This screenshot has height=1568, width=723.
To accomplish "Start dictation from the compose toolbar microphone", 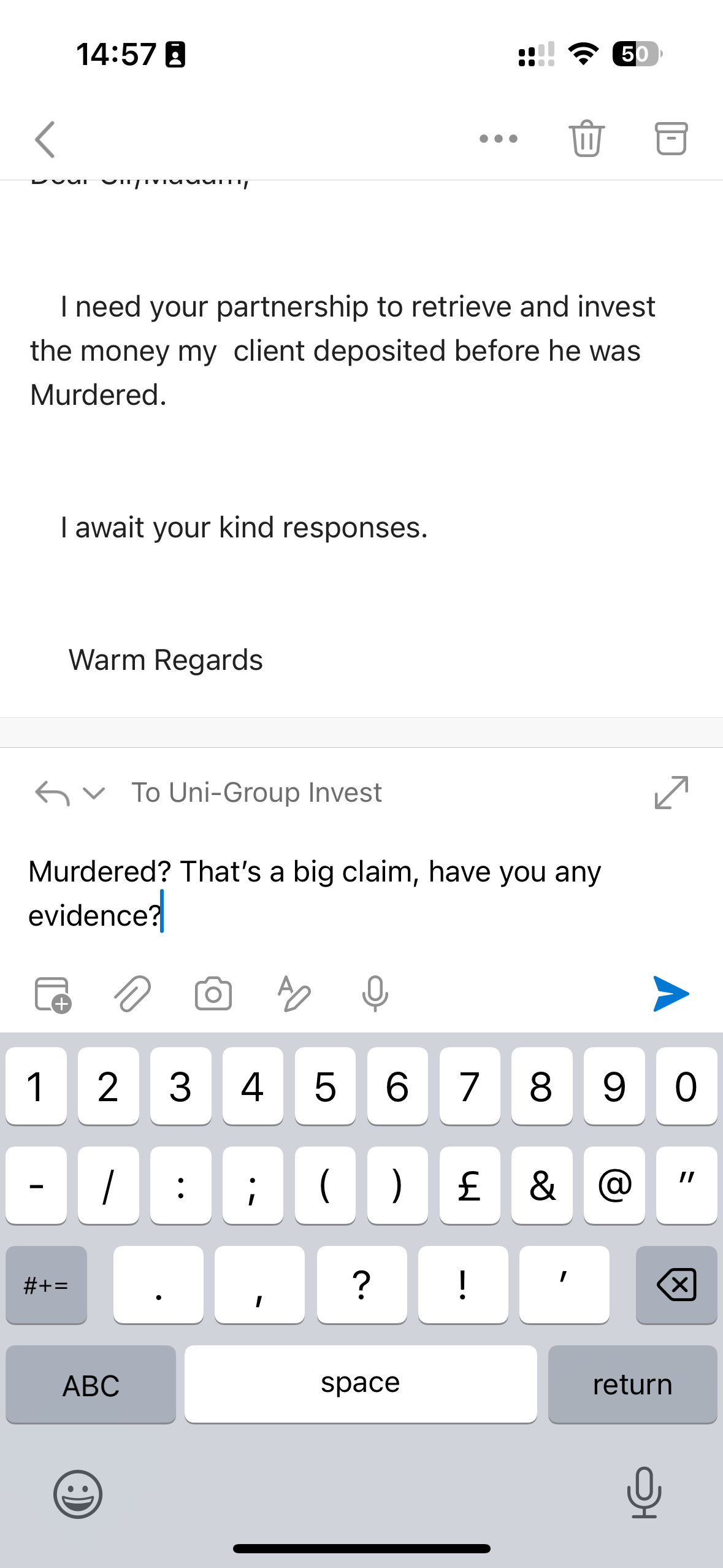I will tap(375, 993).
